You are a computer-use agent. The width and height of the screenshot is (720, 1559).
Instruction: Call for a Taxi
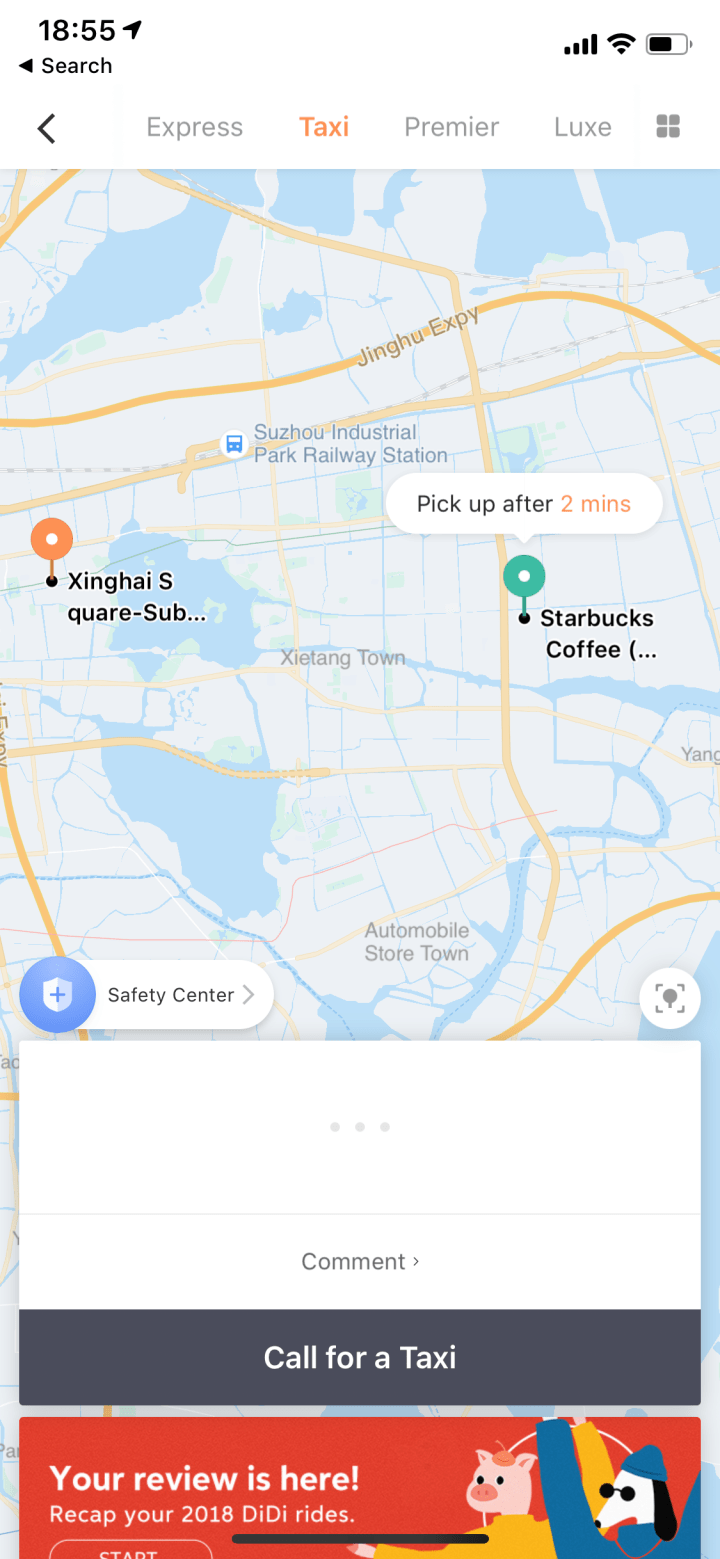point(360,1357)
